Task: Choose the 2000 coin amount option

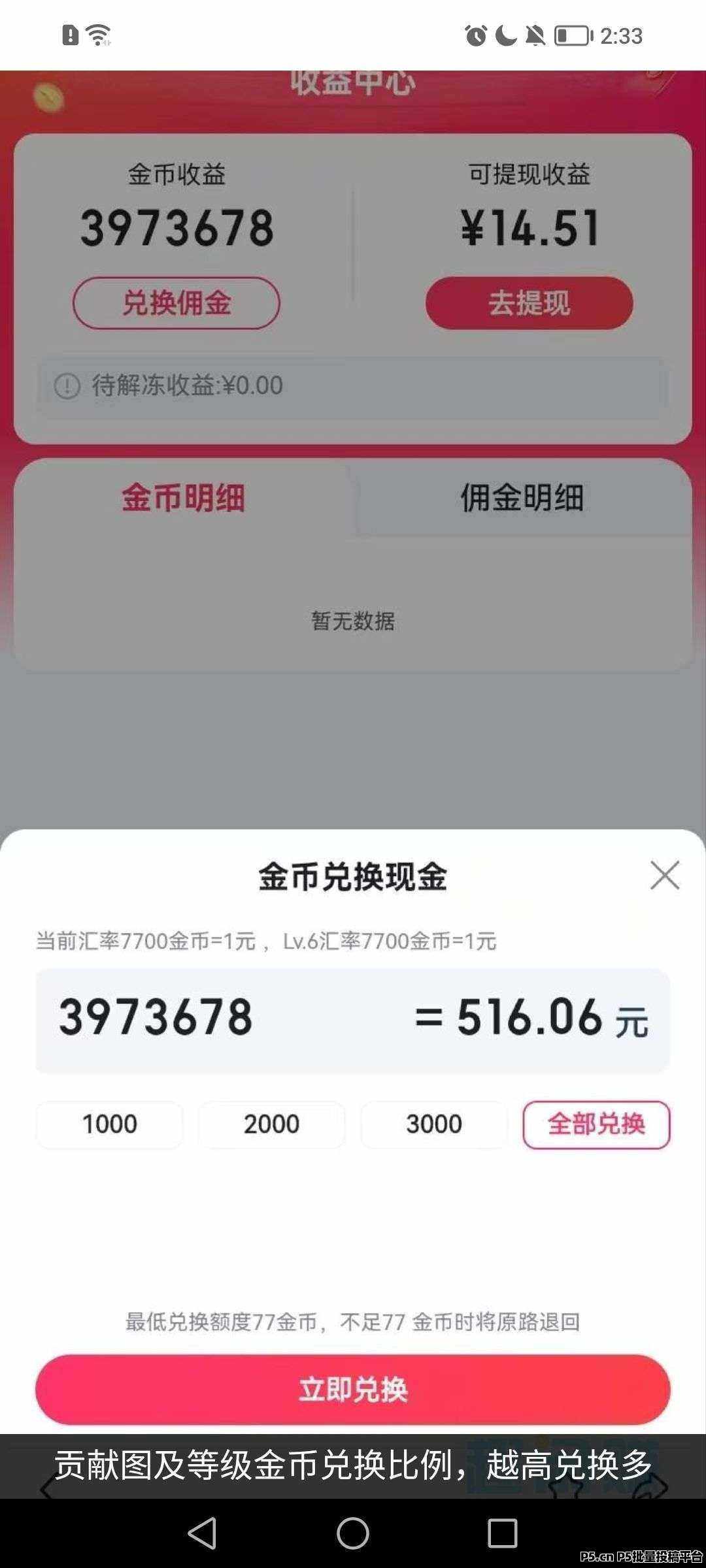Action: pyautogui.click(x=271, y=1124)
